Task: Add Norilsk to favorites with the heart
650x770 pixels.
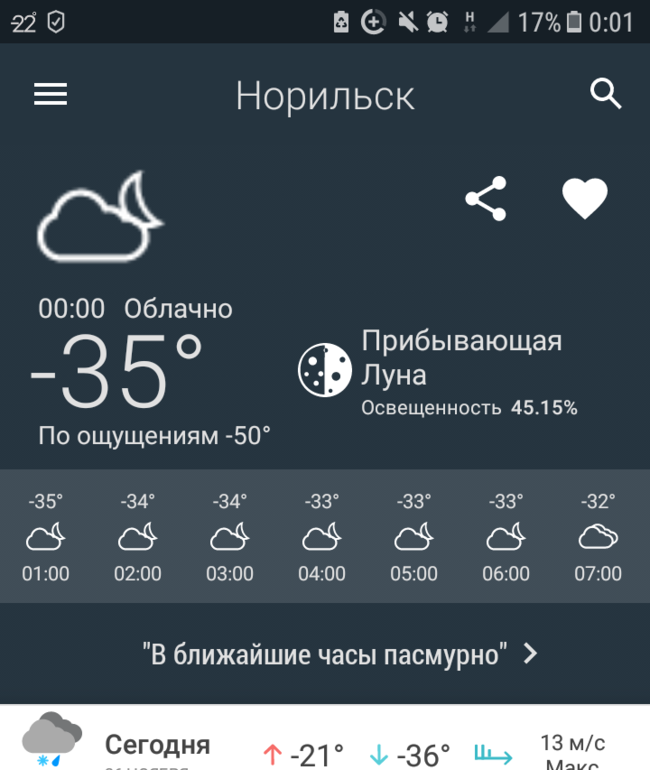Action: coord(585,198)
